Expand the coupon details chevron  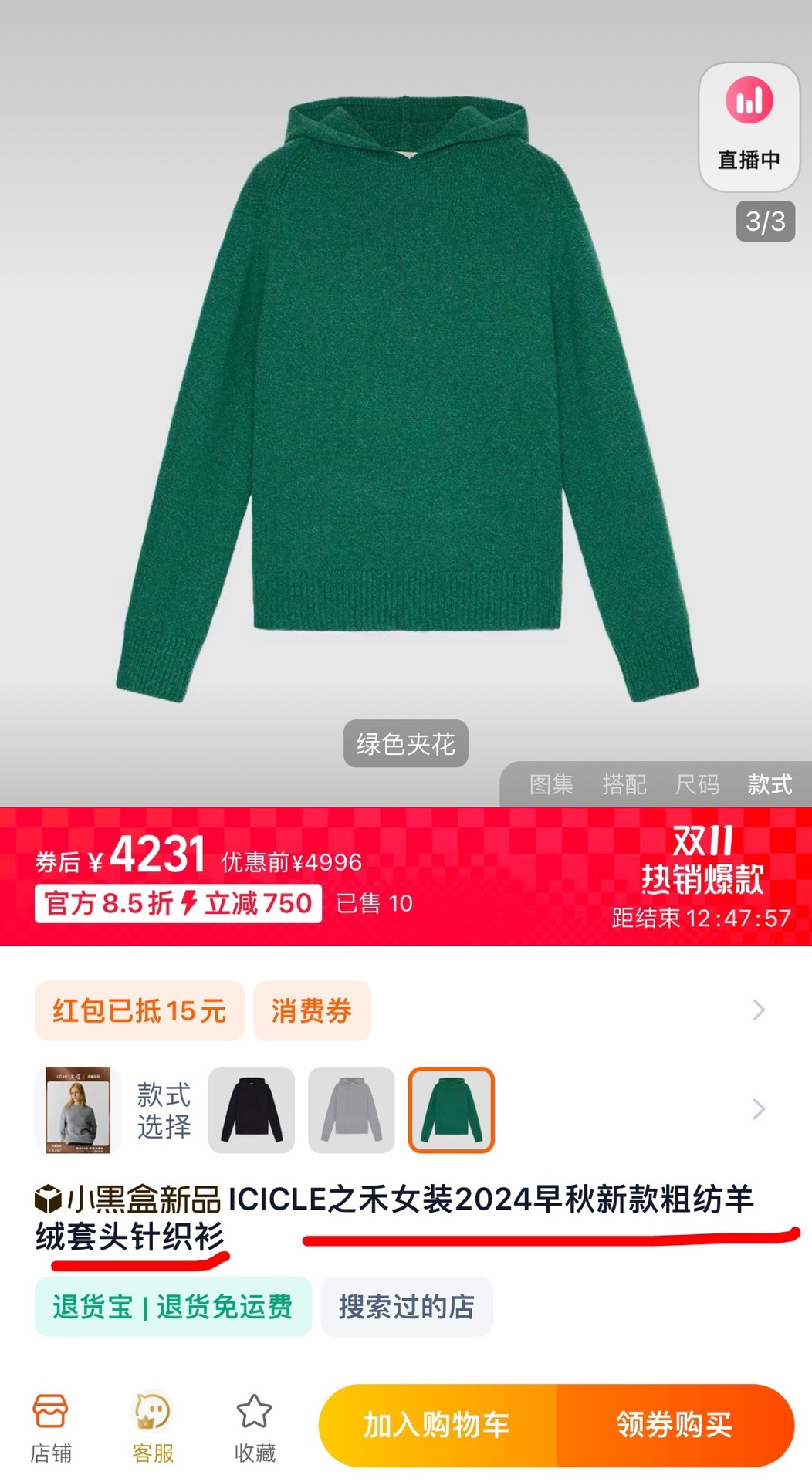click(x=759, y=1010)
